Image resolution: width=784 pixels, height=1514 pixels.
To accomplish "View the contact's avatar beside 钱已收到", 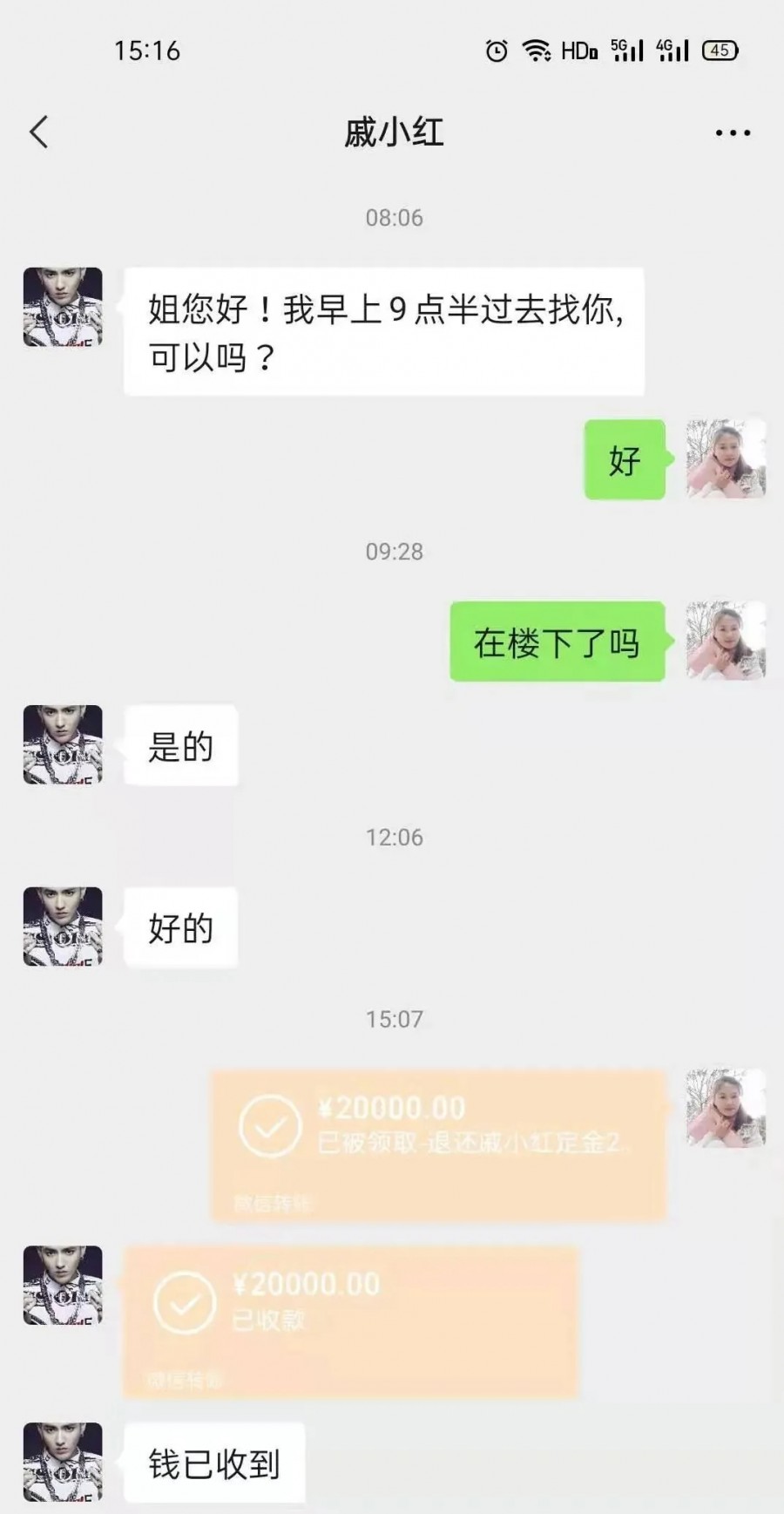I will pos(63,1462).
